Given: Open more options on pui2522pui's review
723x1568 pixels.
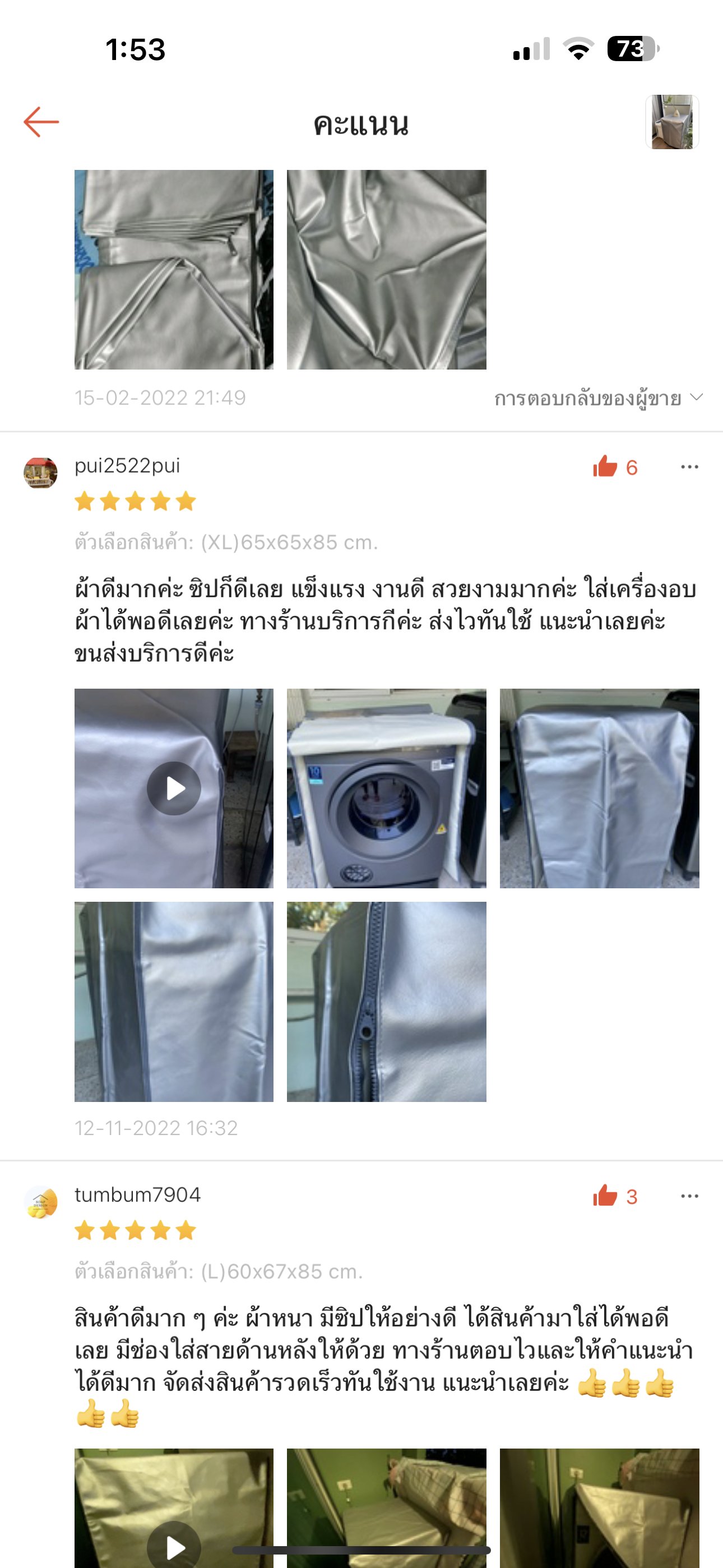Looking at the screenshot, I should (x=689, y=467).
